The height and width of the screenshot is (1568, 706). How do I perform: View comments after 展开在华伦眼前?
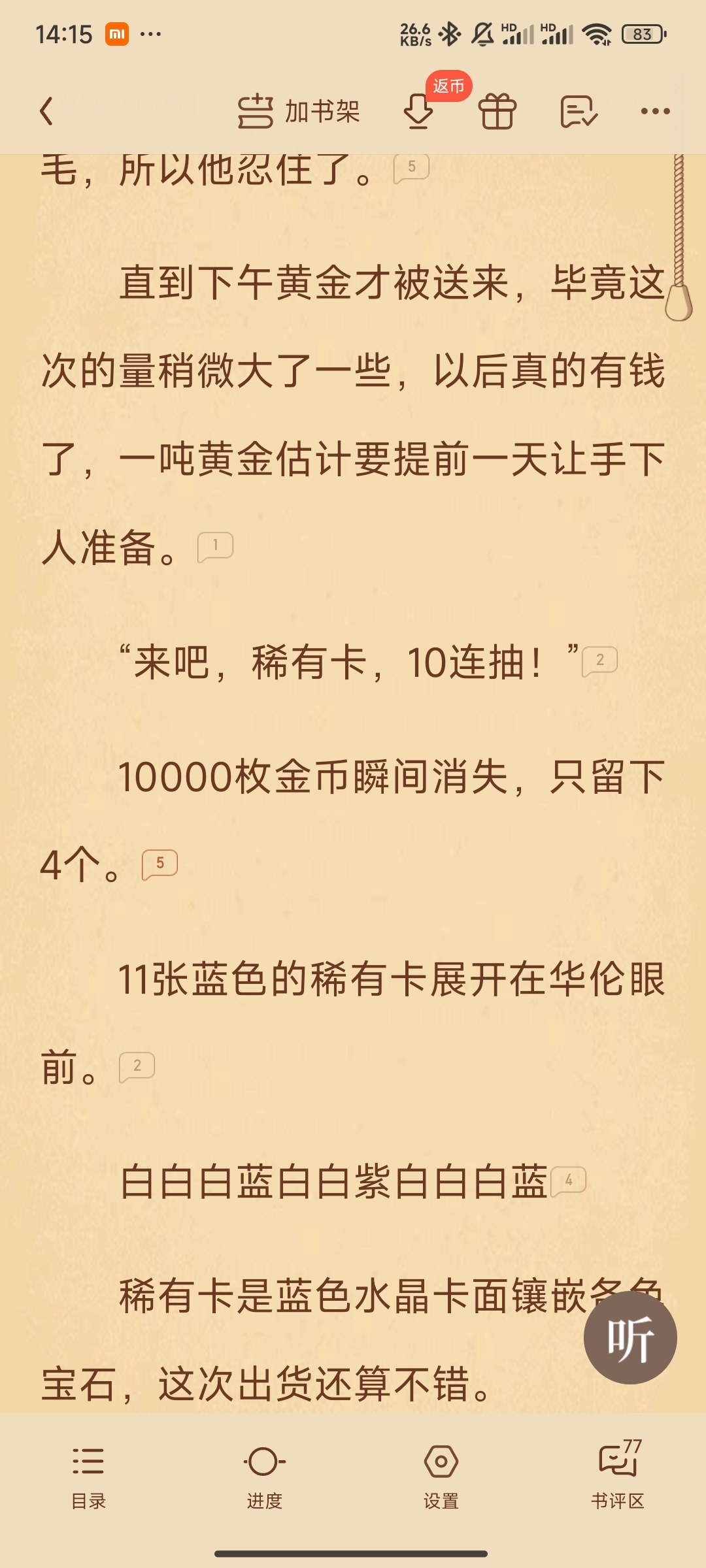[x=137, y=1067]
